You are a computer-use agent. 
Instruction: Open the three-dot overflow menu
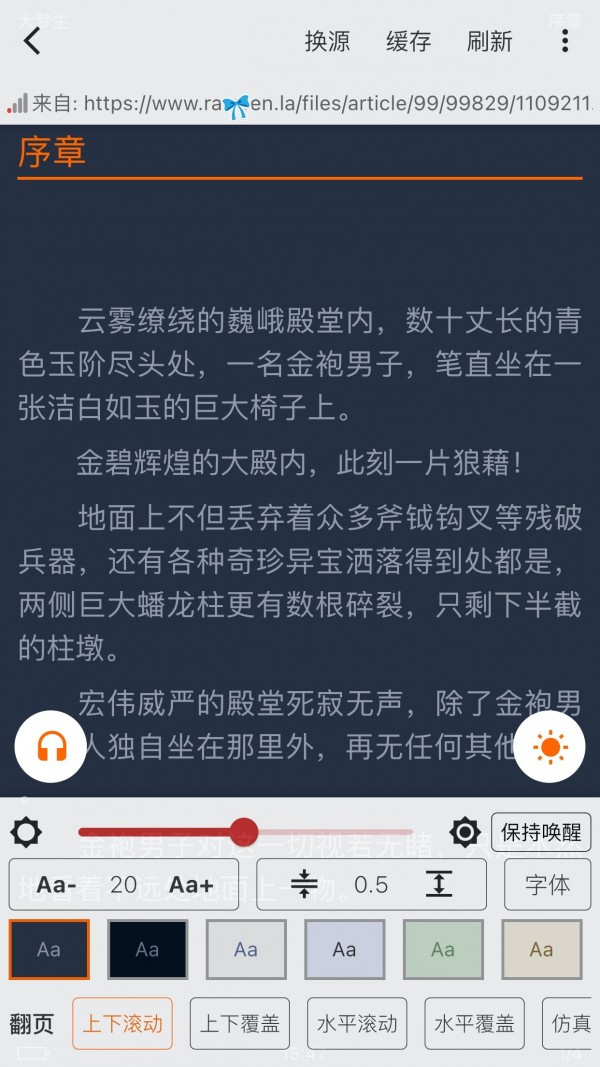(565, 41)
